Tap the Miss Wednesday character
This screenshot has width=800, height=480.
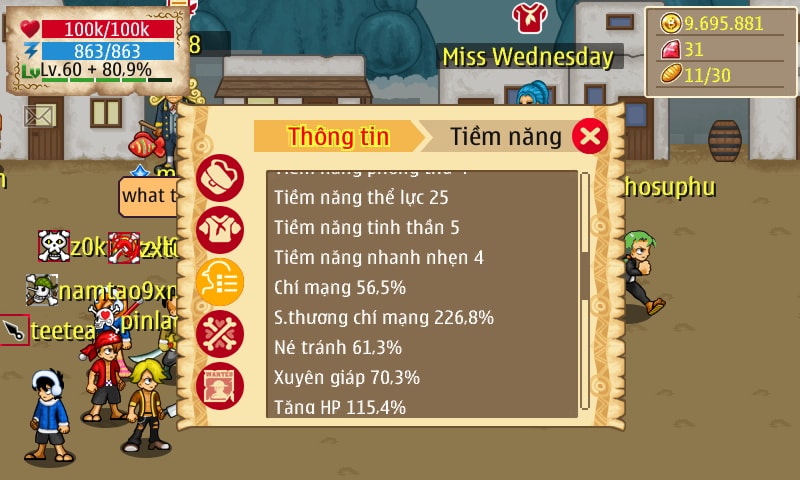pyautogui.click(x=534, y=95)
